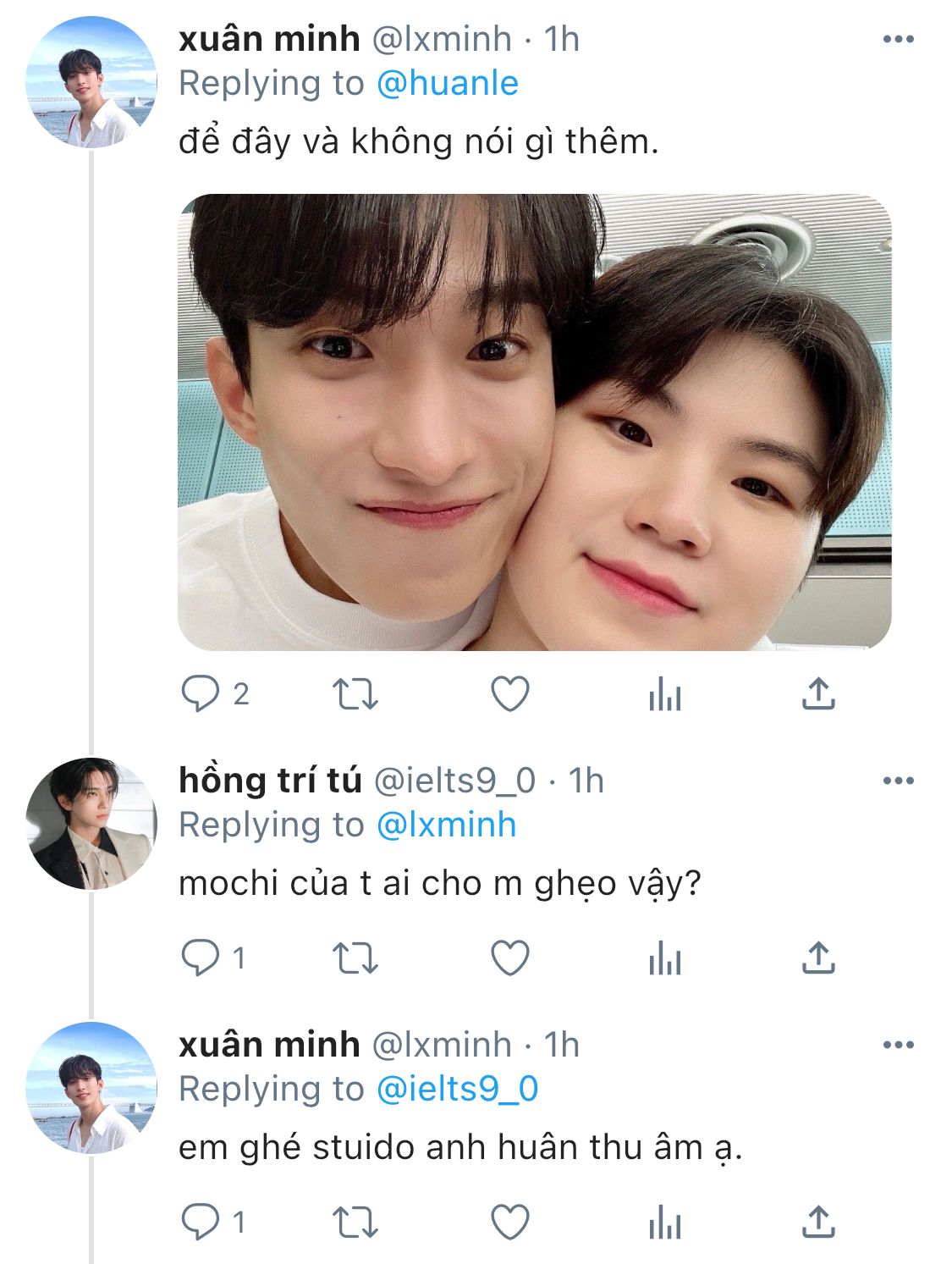Reply to the tweet with the photo
The height and width of the screenshot is (1264, 952).
click(x=201, y=694)
